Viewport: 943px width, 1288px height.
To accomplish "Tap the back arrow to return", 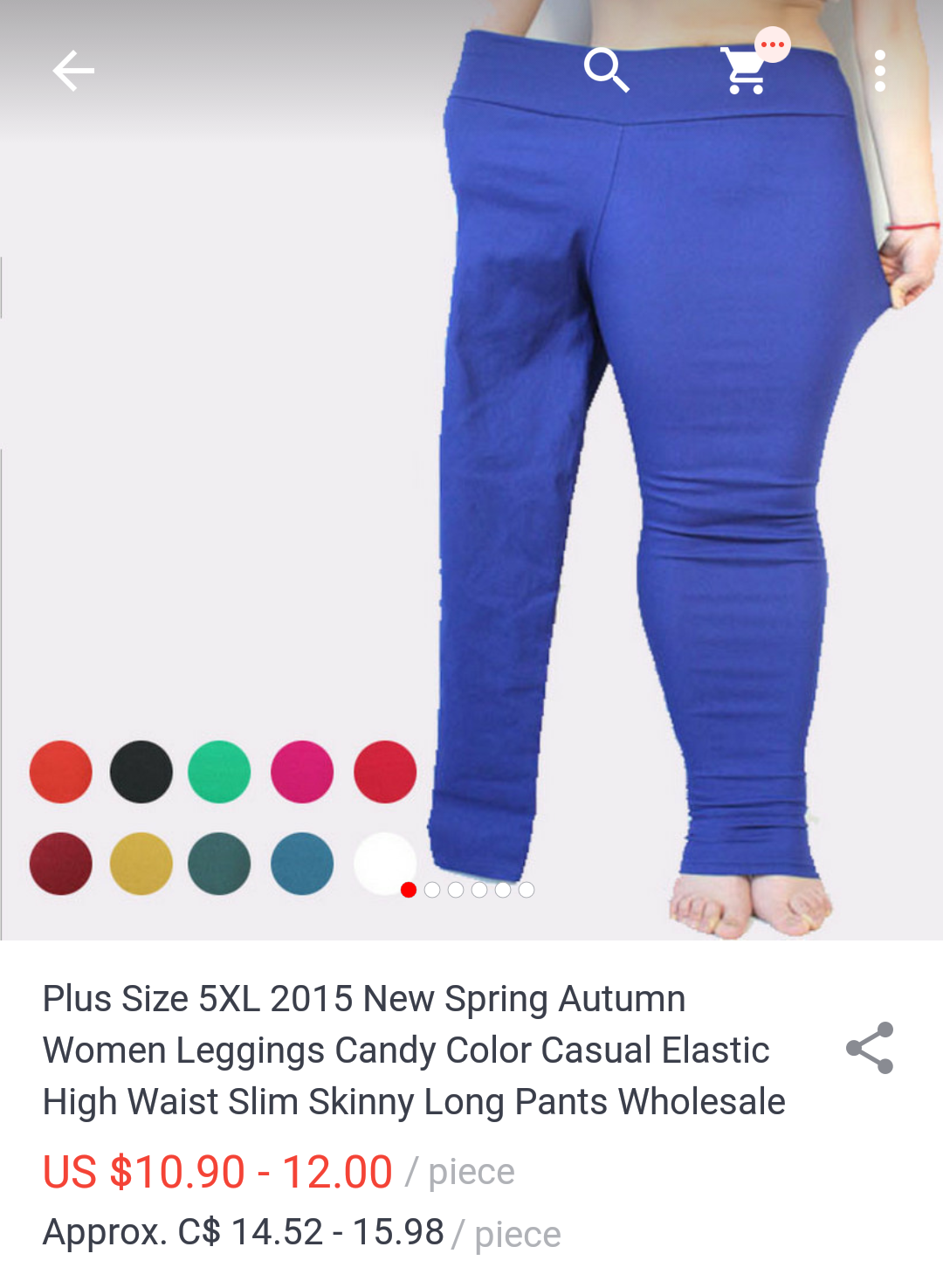I will [x=72, y=70].
